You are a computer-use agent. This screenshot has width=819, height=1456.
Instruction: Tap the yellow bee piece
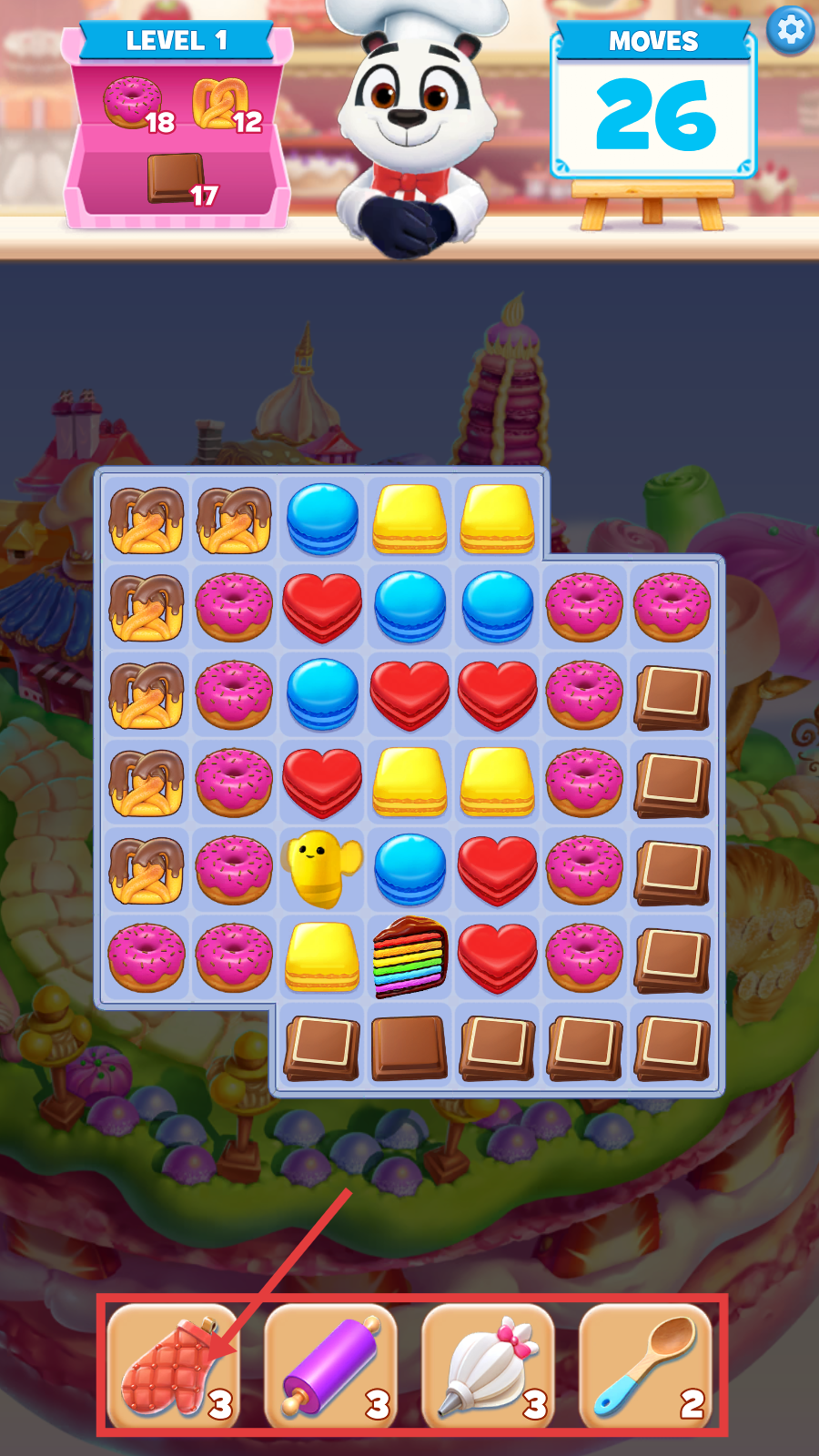[320, 869]
